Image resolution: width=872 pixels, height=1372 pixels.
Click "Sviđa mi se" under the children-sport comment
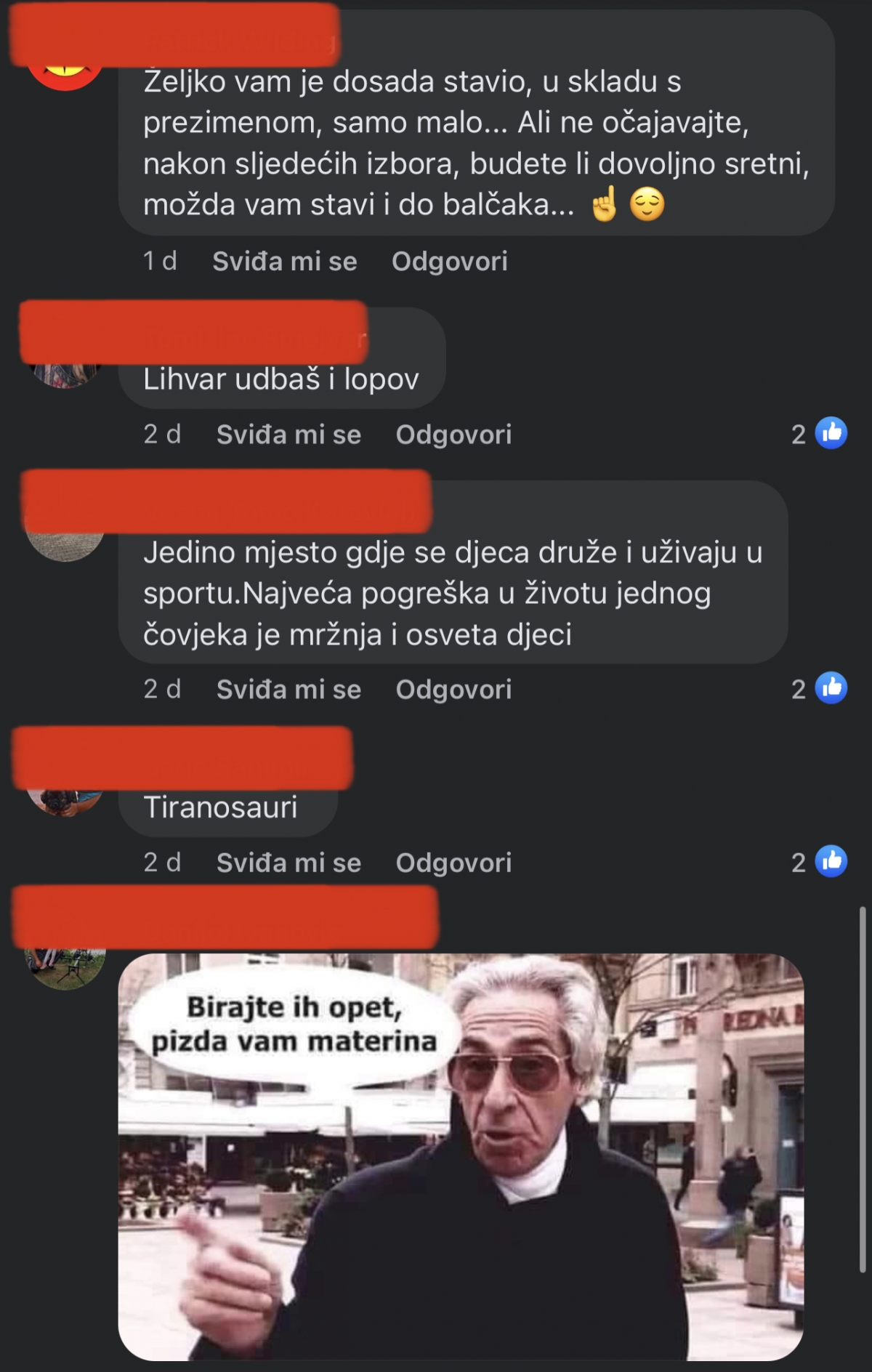tap(287, 689)
